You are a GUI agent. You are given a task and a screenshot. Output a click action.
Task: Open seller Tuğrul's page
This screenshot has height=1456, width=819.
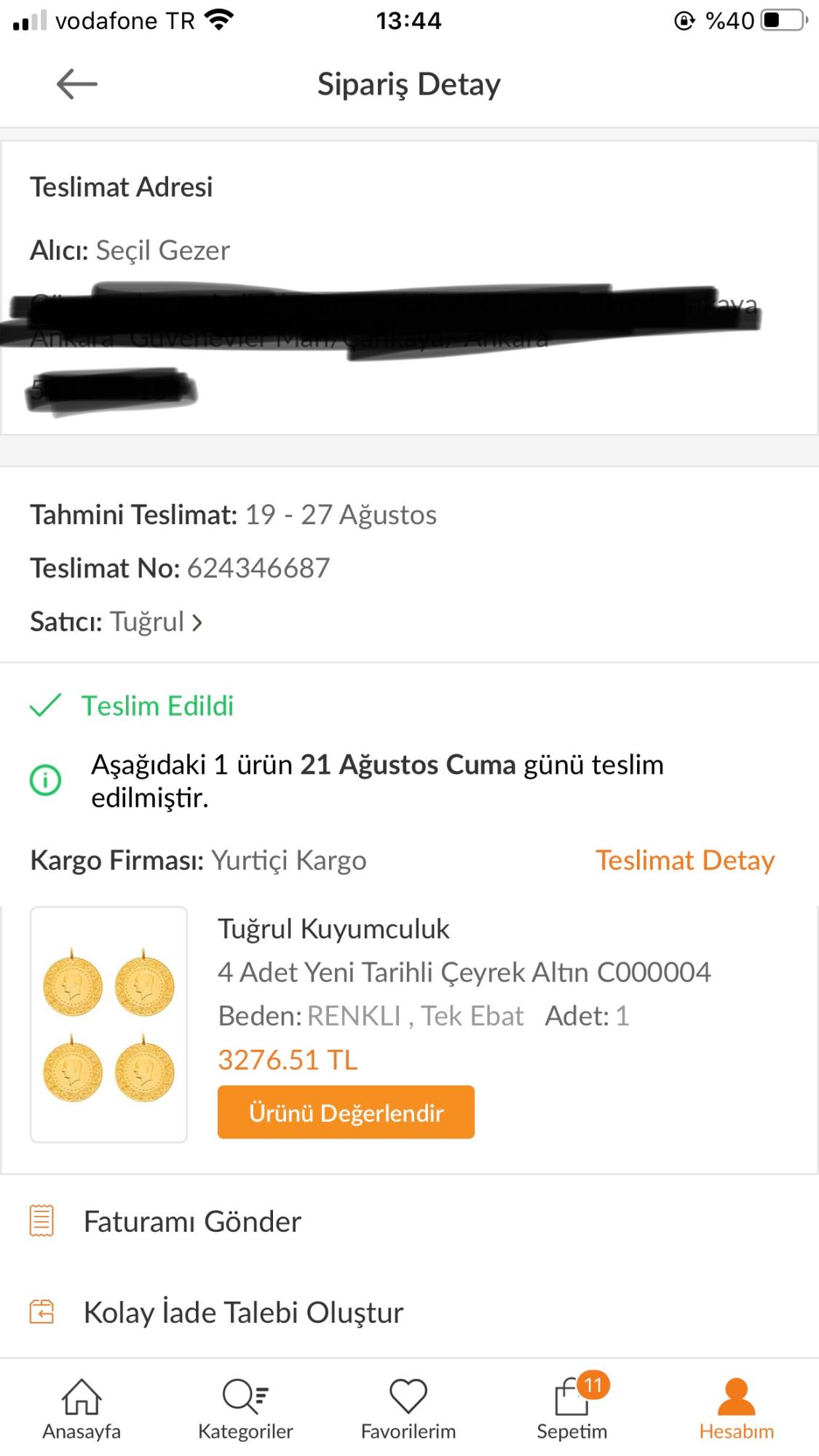(x=156, y=622)
